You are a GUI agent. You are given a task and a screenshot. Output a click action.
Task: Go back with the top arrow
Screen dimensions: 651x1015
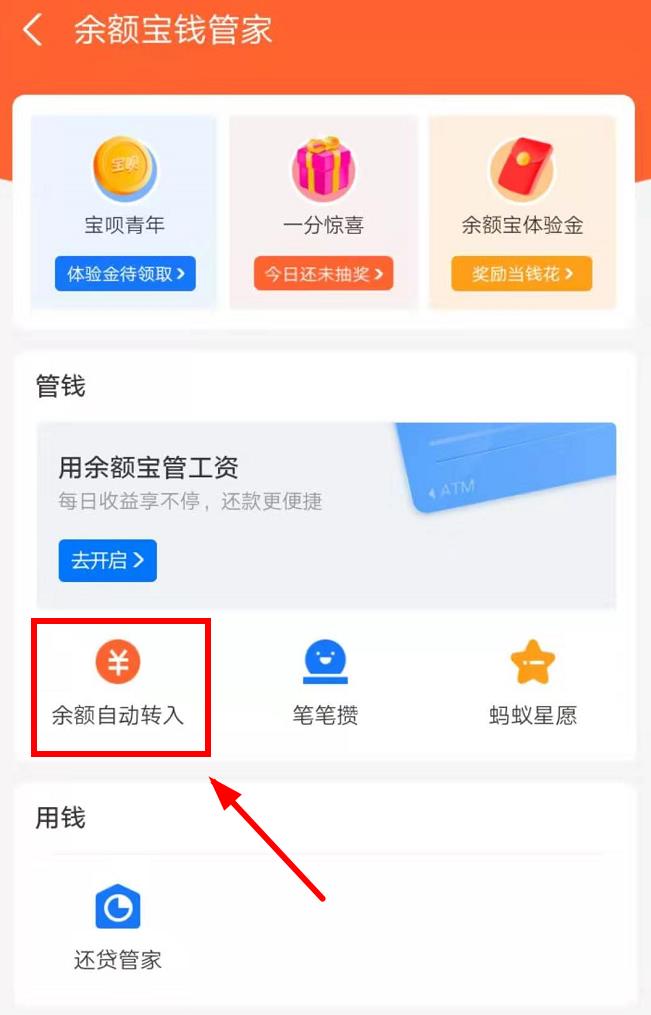(32, 30)
